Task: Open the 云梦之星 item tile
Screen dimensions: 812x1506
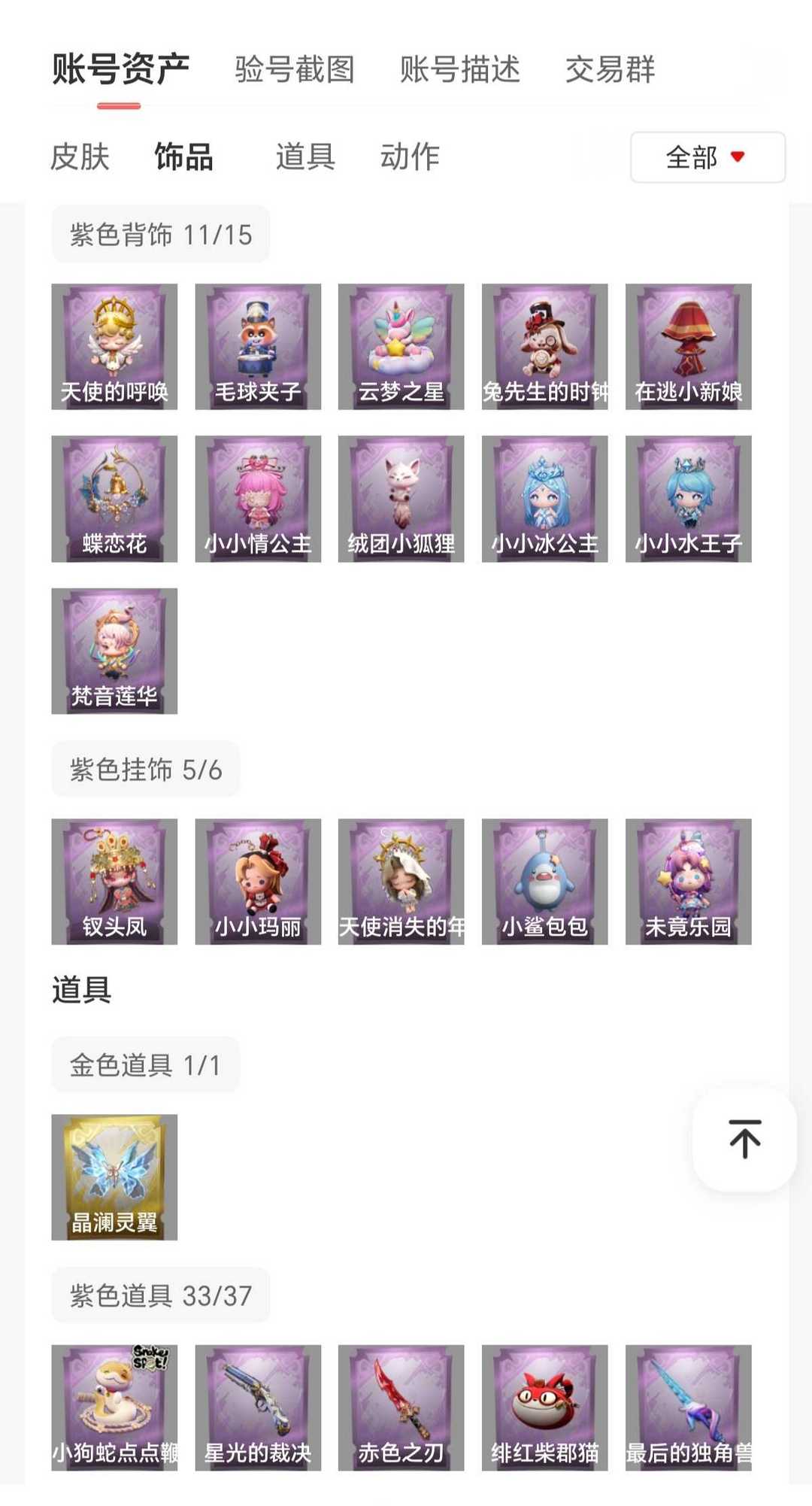Action: 401,347
